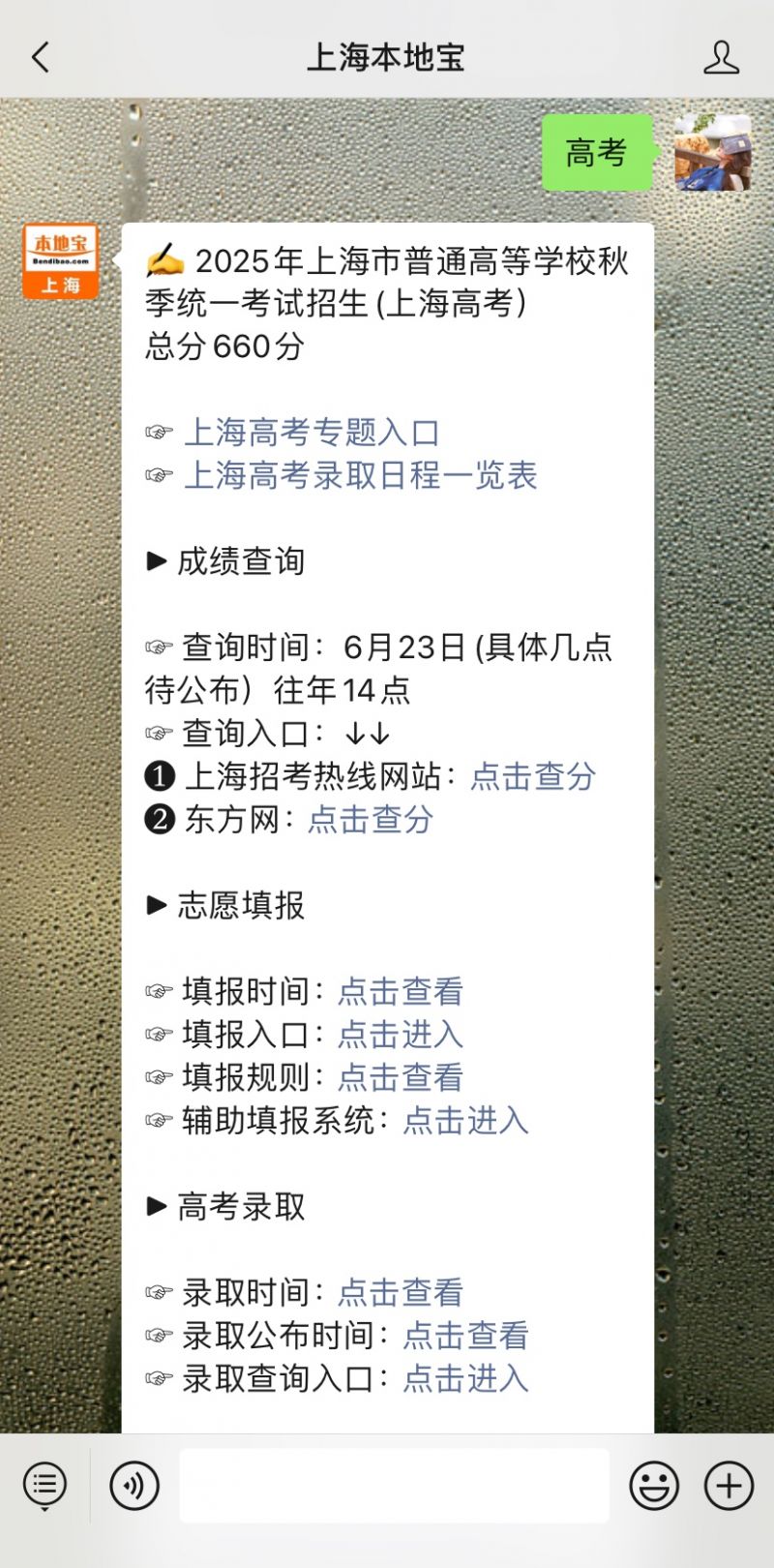Screen dimensions: 774x1568
Task: Tap 点击查分 next to 东方网
Action: coord(371,819)
